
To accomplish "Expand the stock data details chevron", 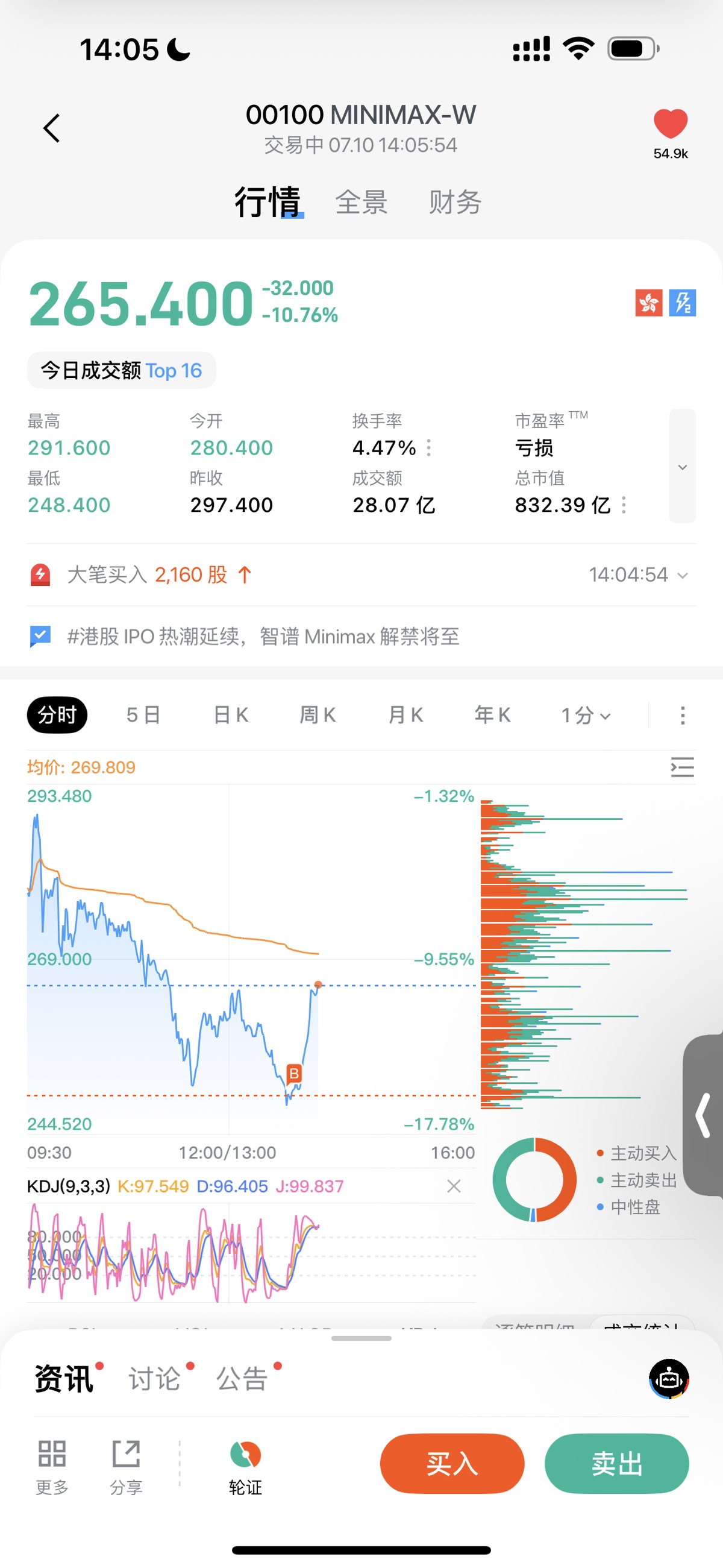I will [x=682, y=466].
